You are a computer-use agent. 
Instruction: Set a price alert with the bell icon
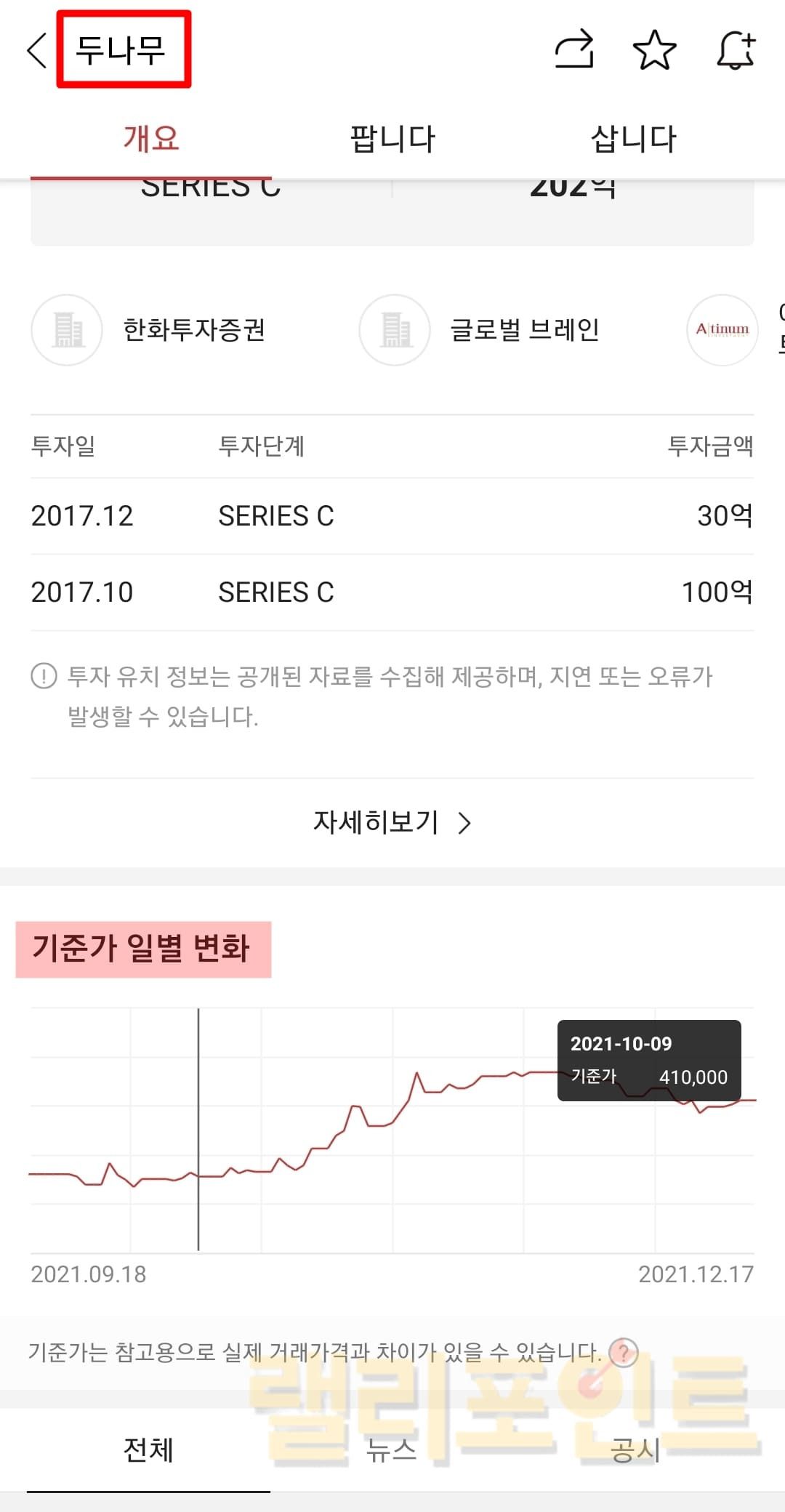click(x=736, y=50)
